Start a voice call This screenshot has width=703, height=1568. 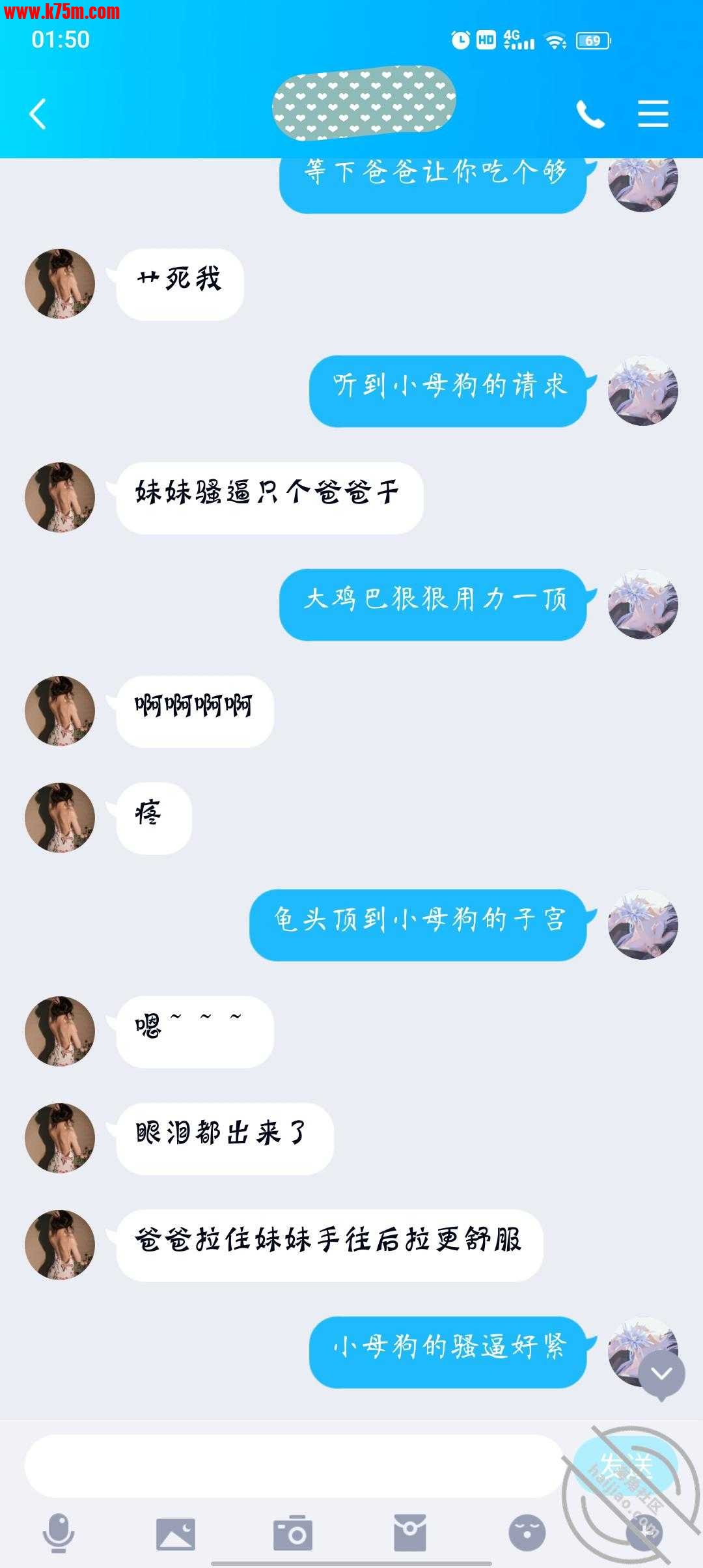tap(590, 115)
